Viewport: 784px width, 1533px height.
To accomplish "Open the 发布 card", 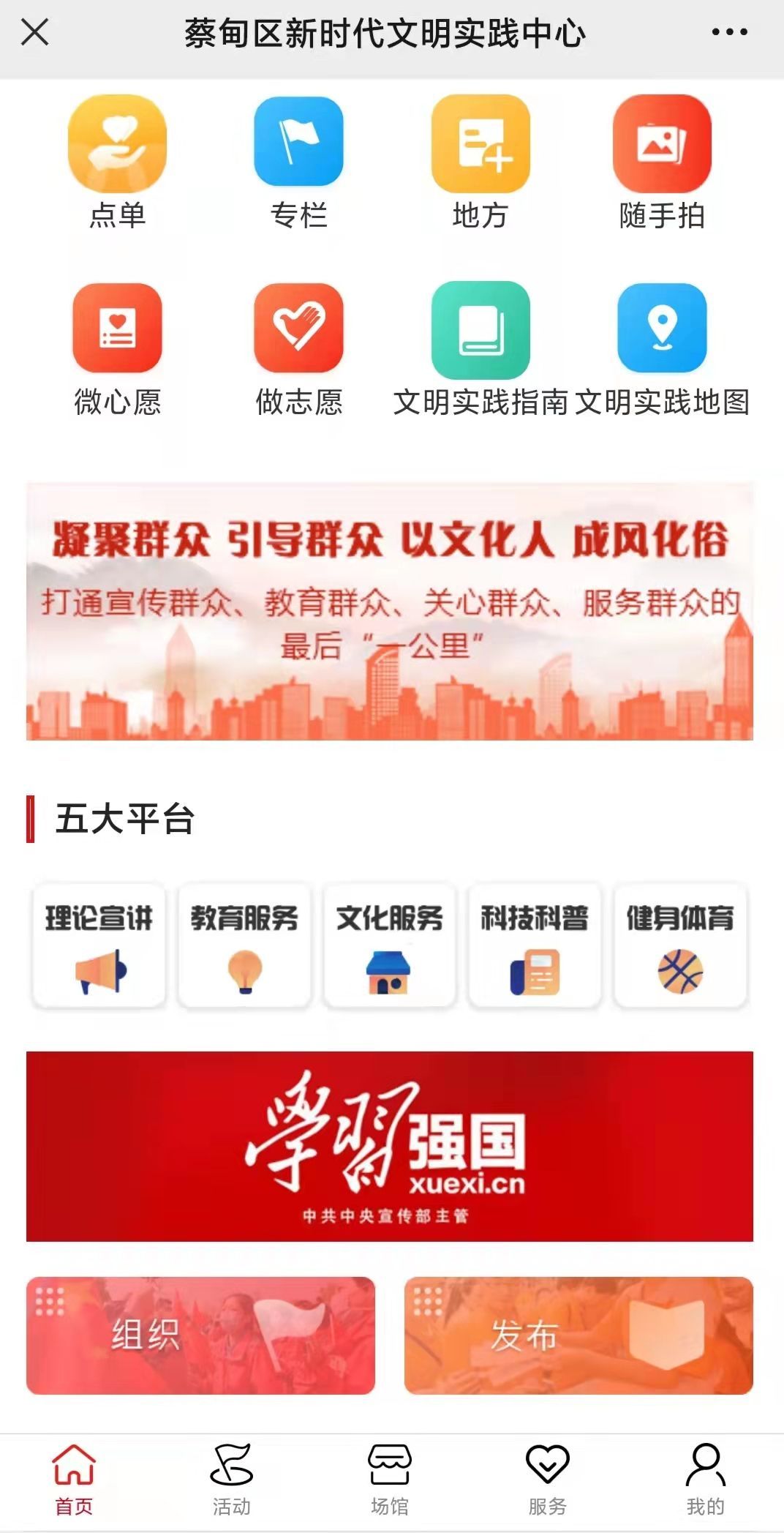I will [578, 1335].
